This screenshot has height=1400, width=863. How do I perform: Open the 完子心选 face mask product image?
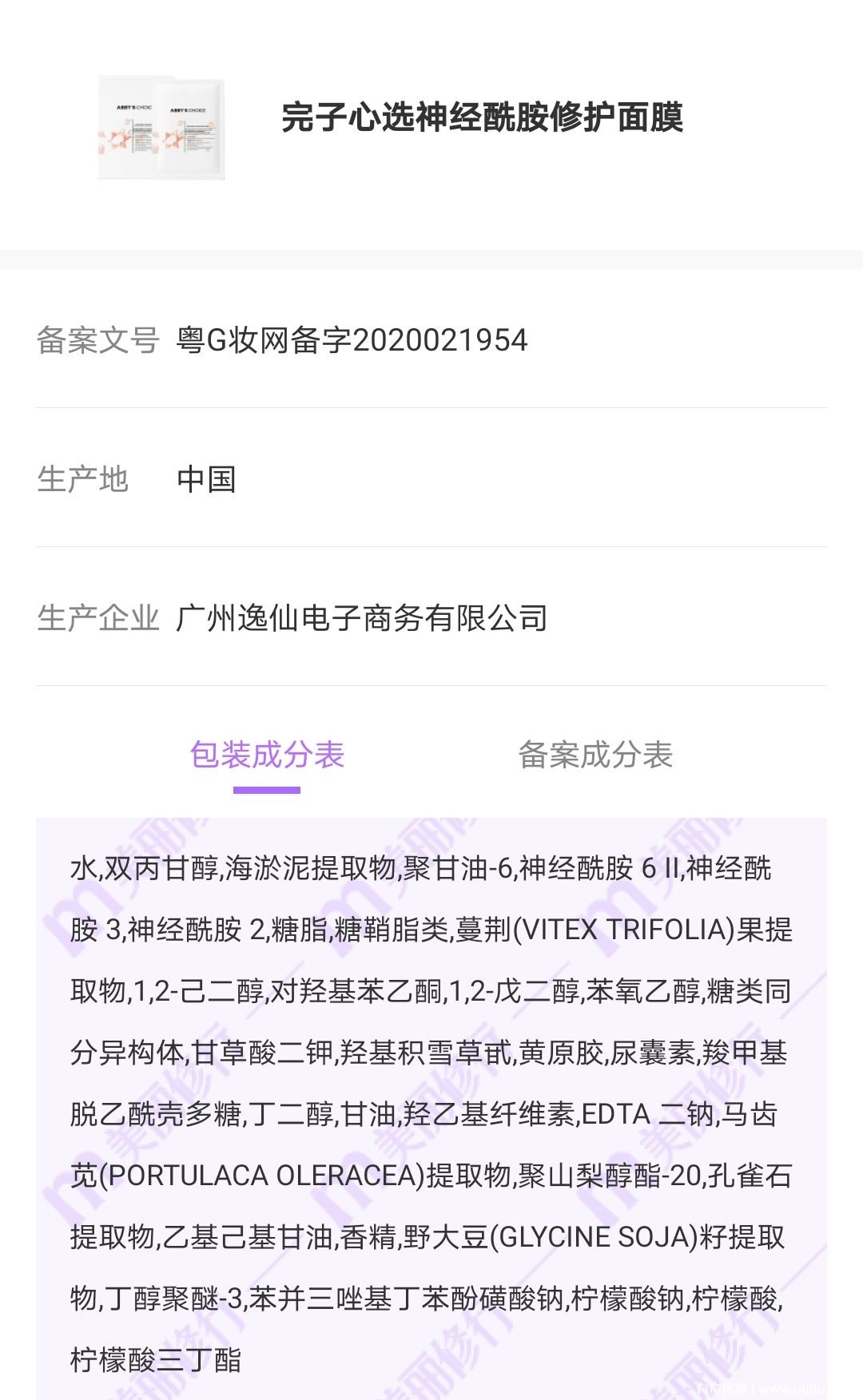point(161,128)
